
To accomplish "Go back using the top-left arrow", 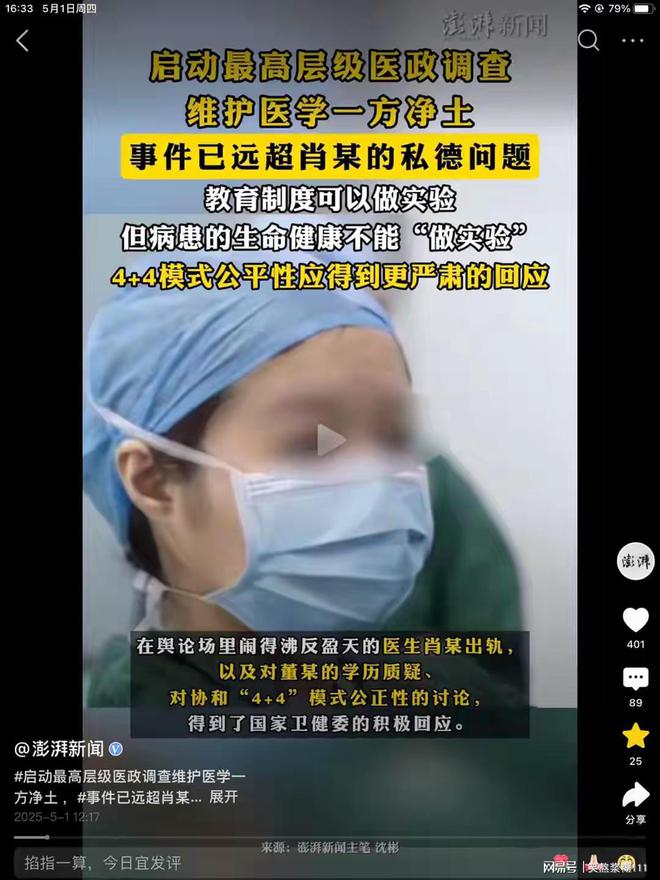I will click(23, 41).
